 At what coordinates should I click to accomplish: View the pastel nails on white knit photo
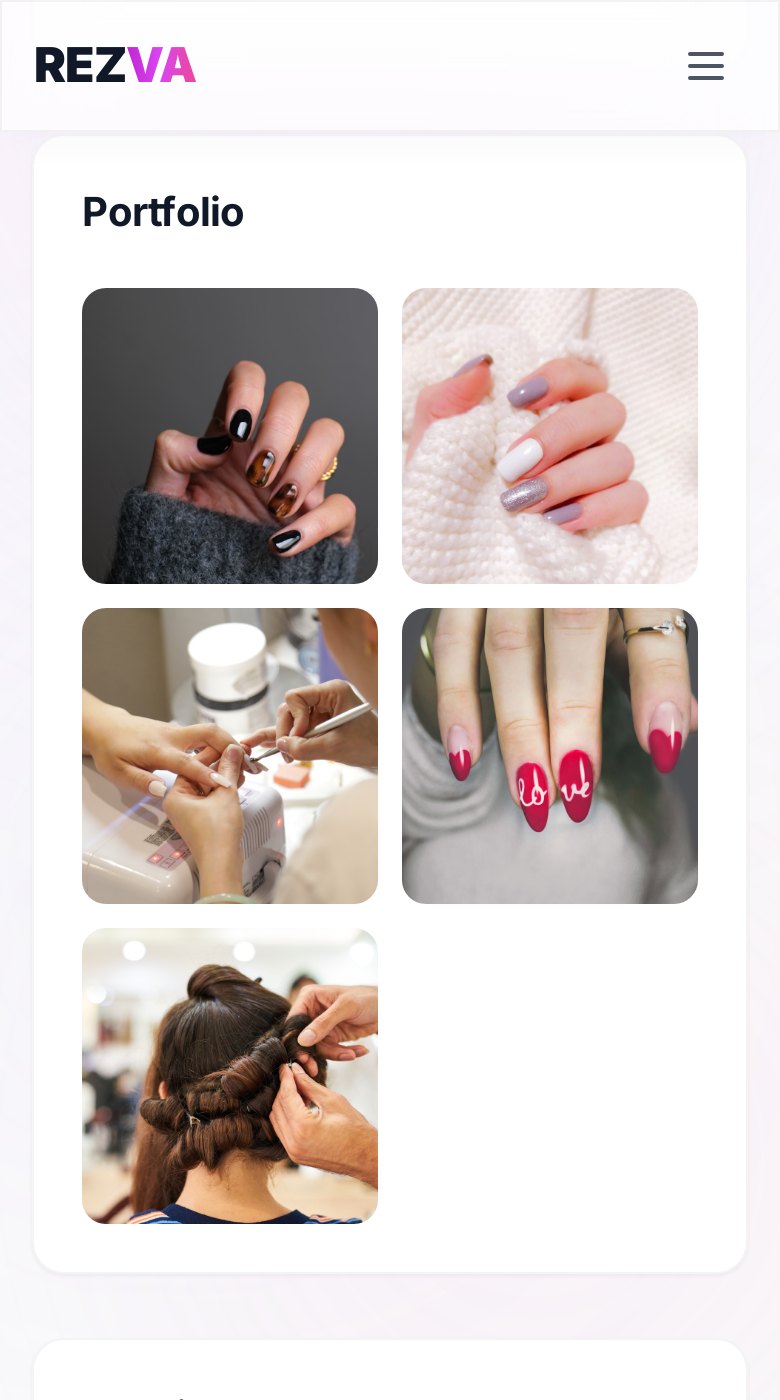(x=550, y=436)
